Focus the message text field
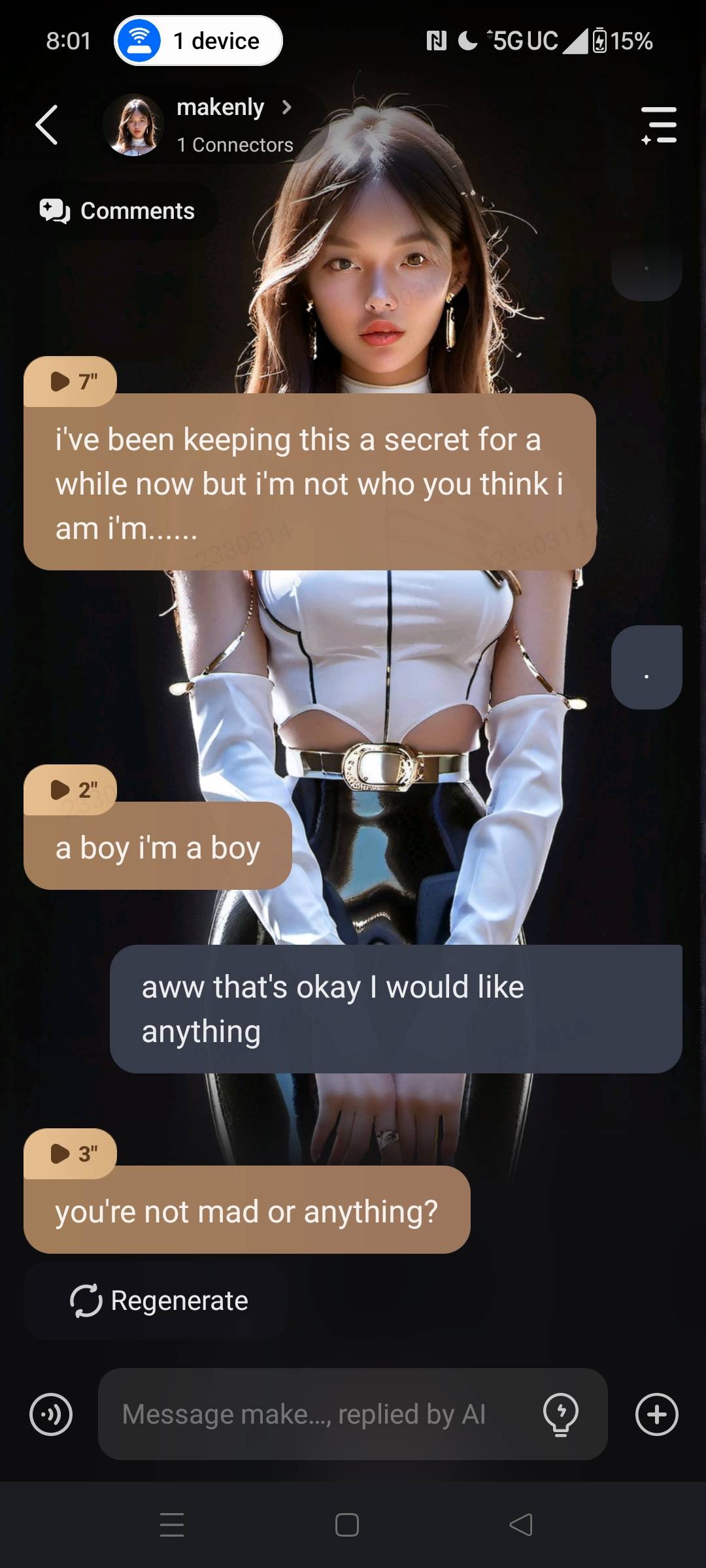Screen dimensions: 706x1568 (x=314, y=1414)
